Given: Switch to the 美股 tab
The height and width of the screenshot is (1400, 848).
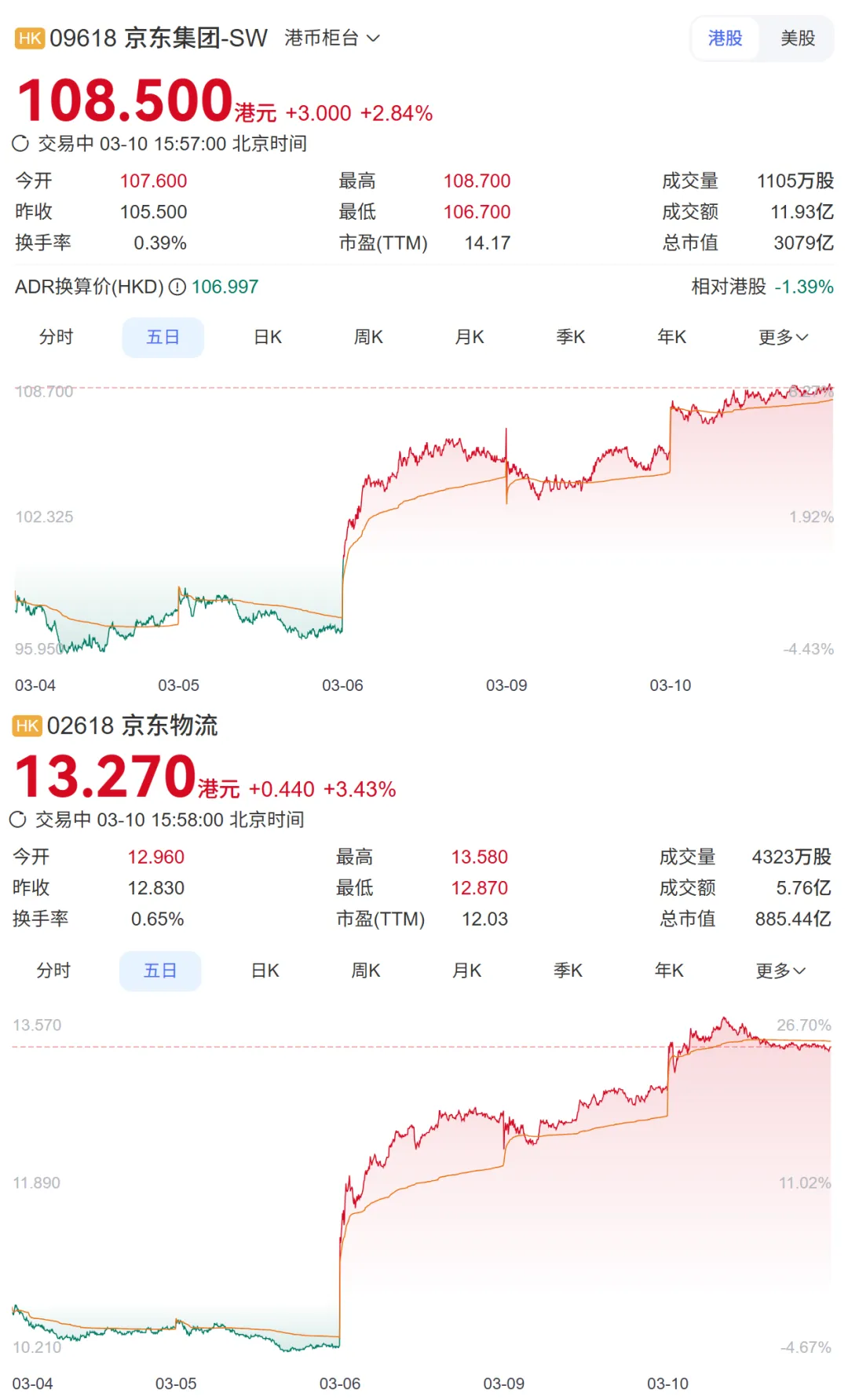Looking at the screenshot, I should pyautogui.click(x=797, y=38).
